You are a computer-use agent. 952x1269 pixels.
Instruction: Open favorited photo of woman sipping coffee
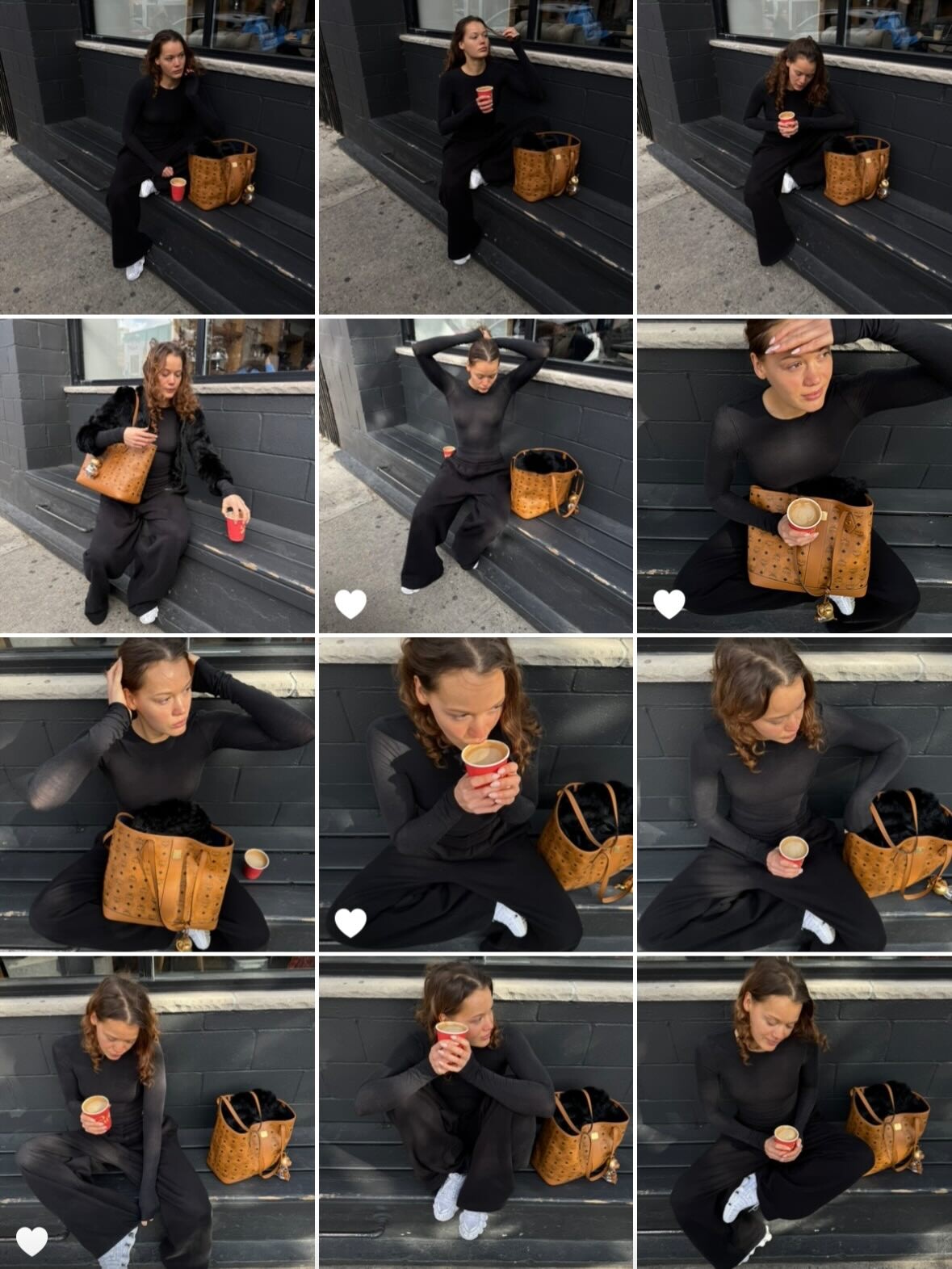[x=476, y=793]
